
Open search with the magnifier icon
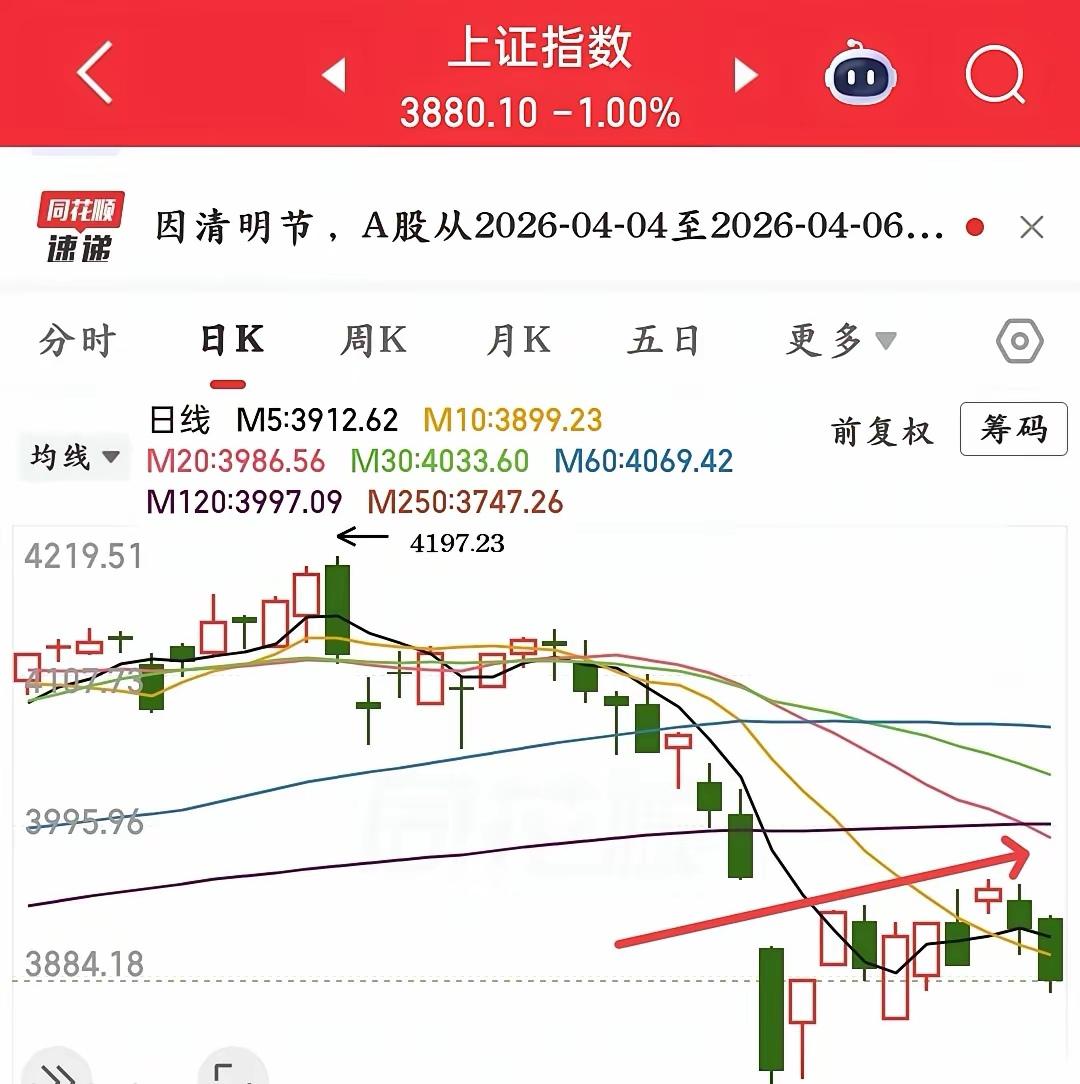pyautogui.click(x=994, y=75)
